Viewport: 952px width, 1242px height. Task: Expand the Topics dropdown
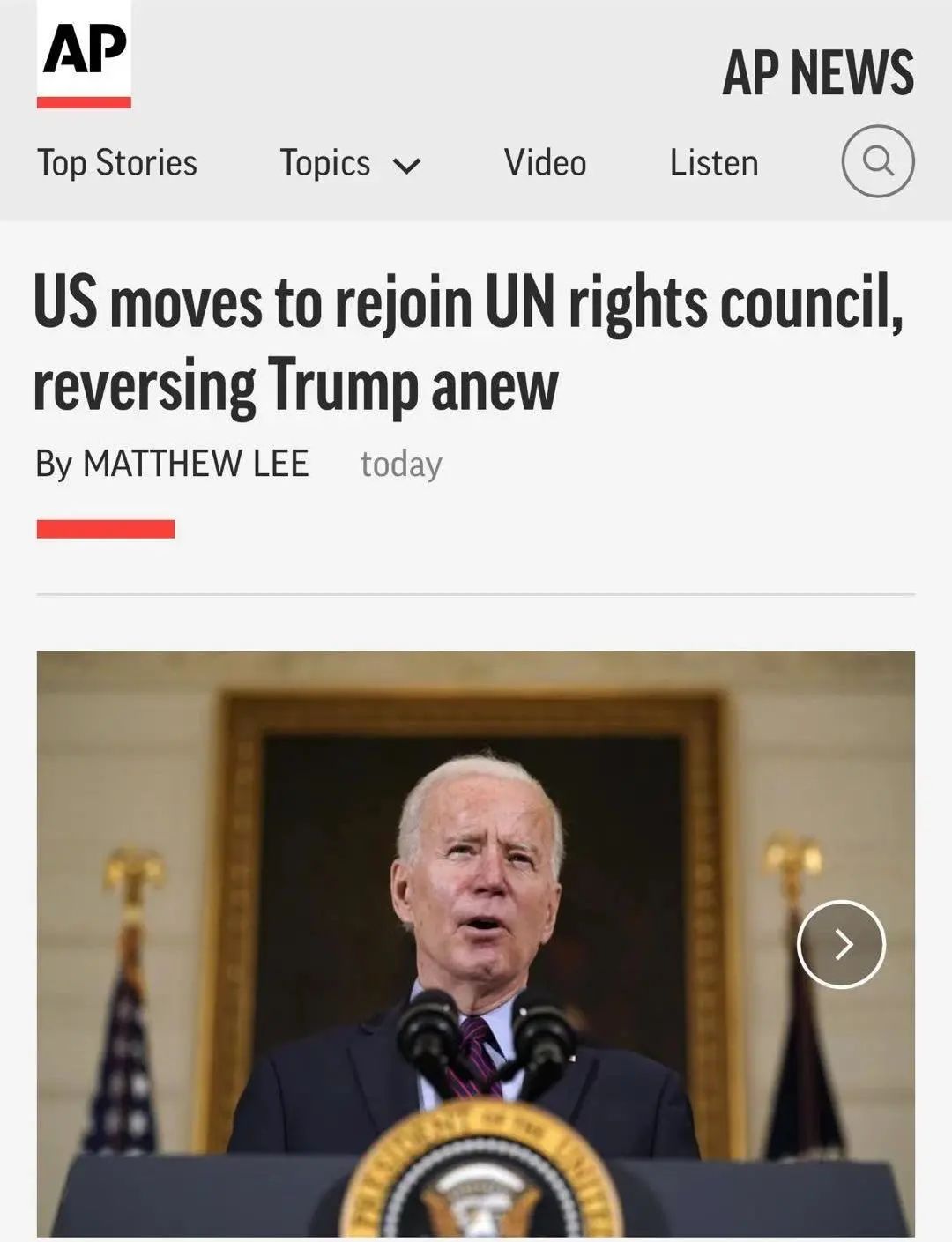tap(350, 164)
